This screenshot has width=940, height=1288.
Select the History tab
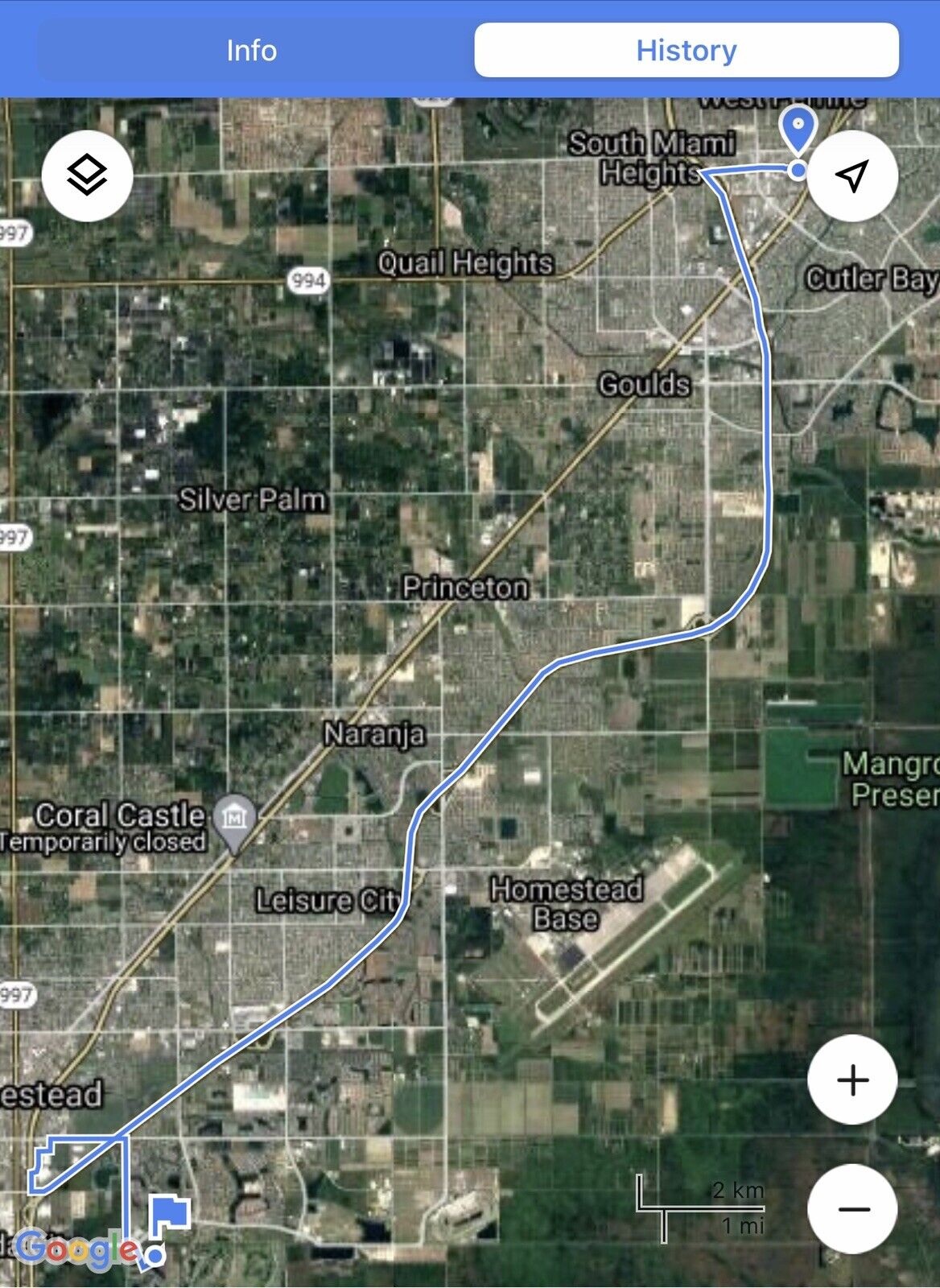(685, 50)
